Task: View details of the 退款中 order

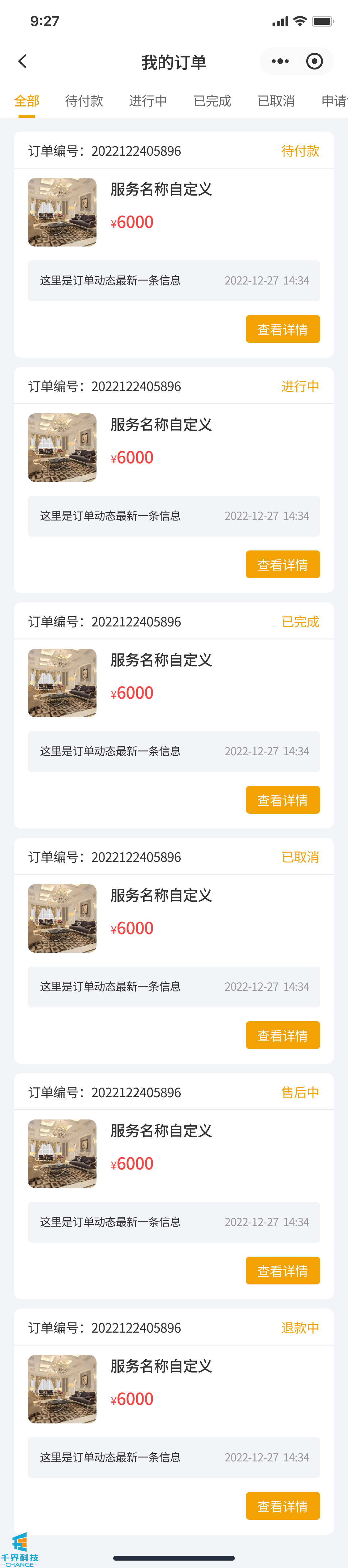Action: [283, 1506]
